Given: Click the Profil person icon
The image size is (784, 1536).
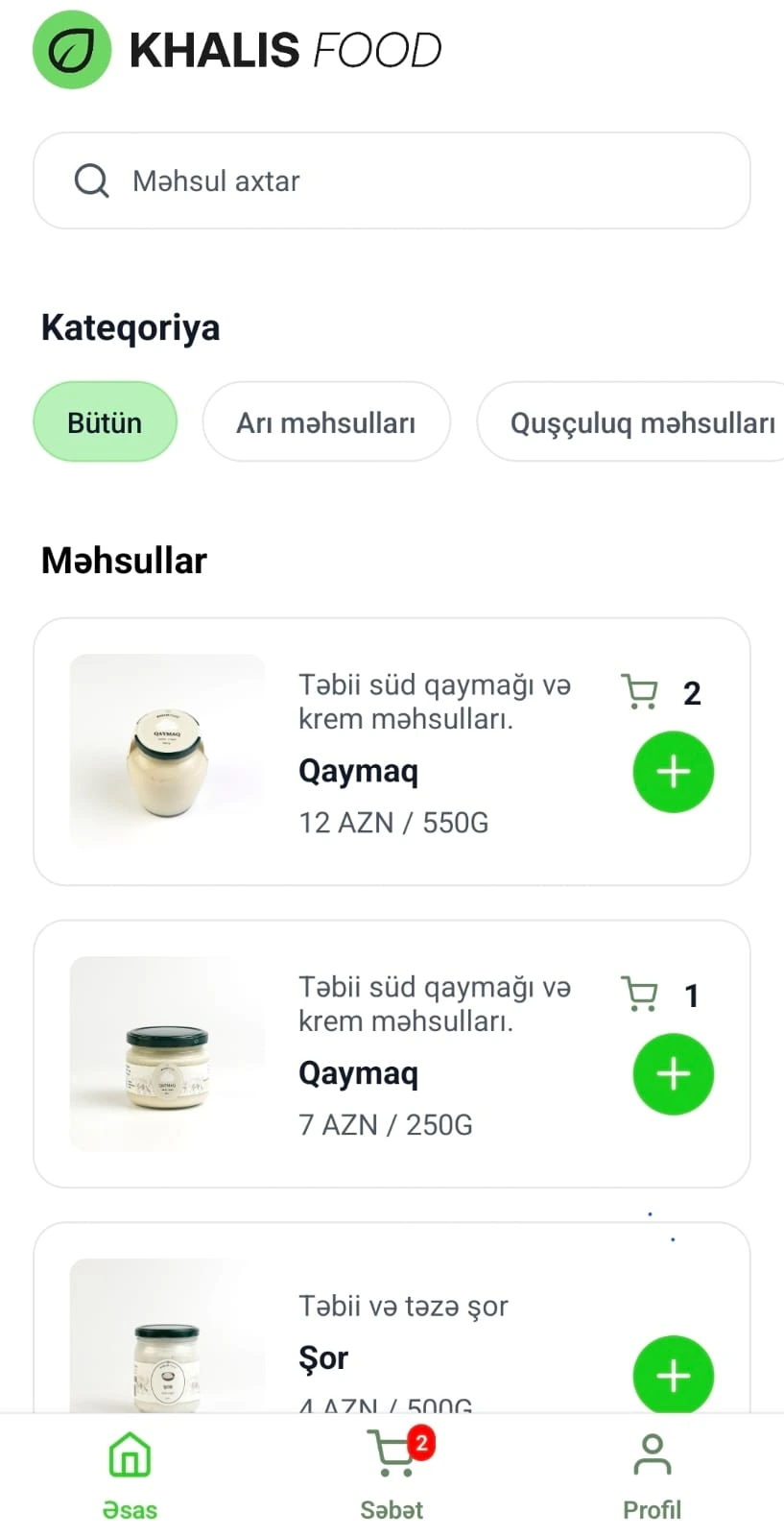Looking at the screenshot, I should 652,1454.
